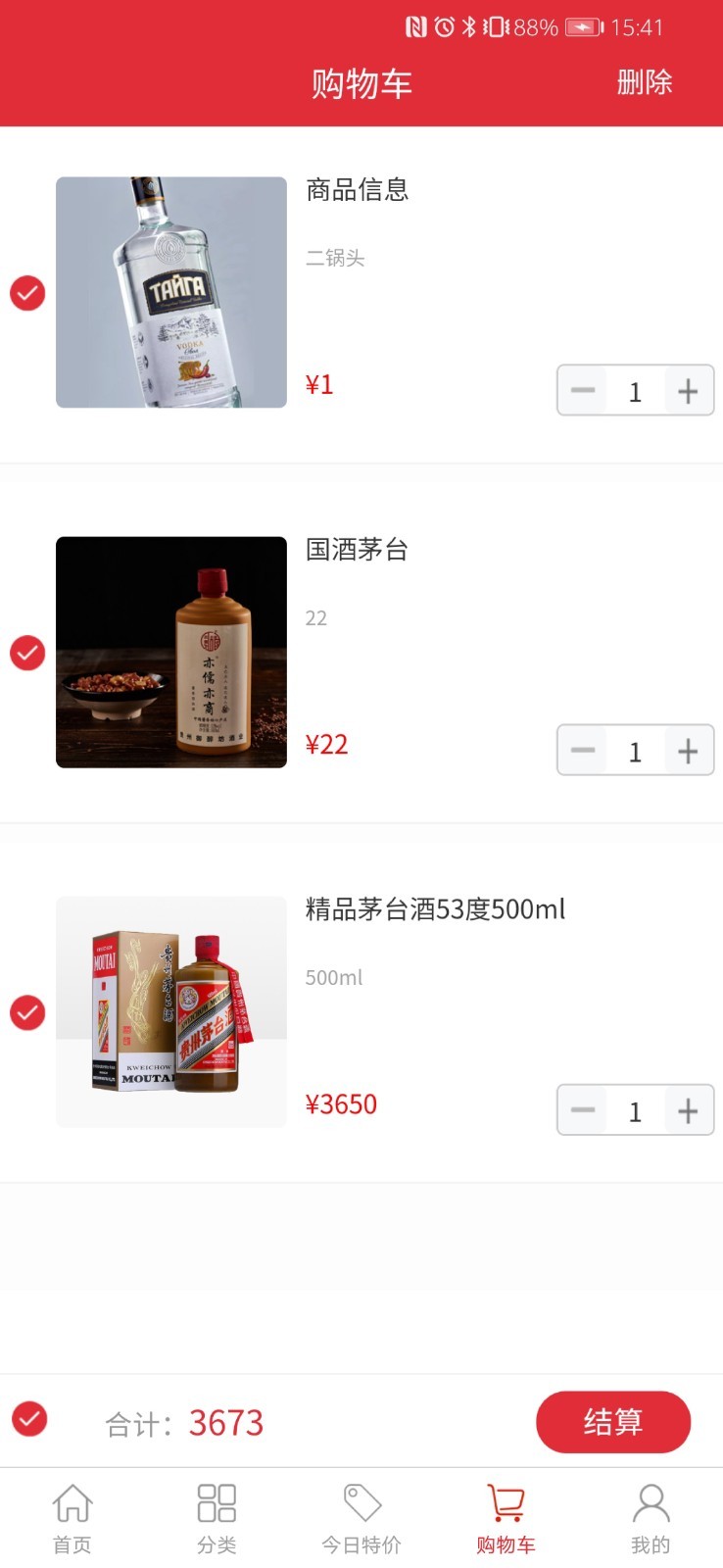Decrease quantity of 精品茅台酒53度500ml
Screen dimensions: 723x1568
[583, 1110]
